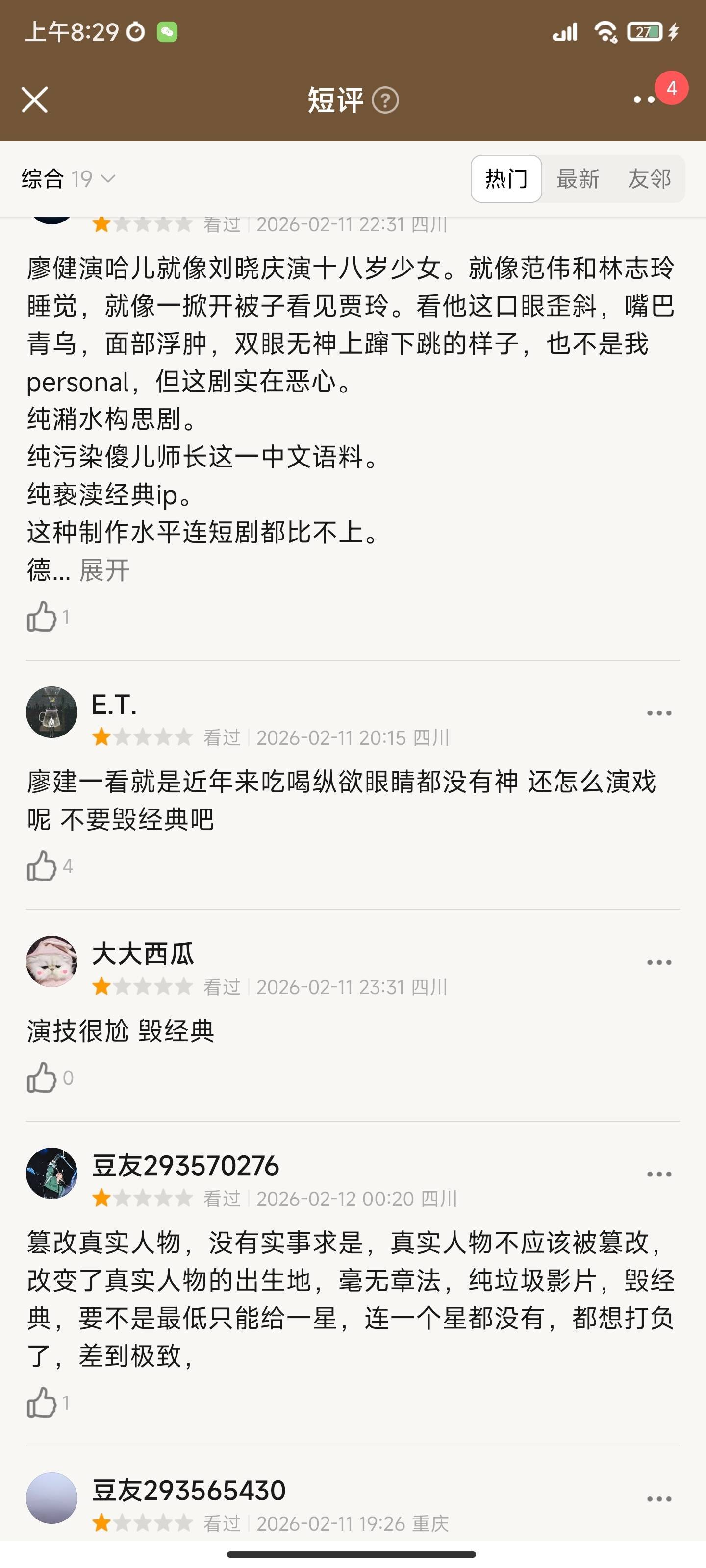Screen dimensions: 706x1568
Task: Close the short reviews page
Action: pyautogui.click(x=35, y=100)
